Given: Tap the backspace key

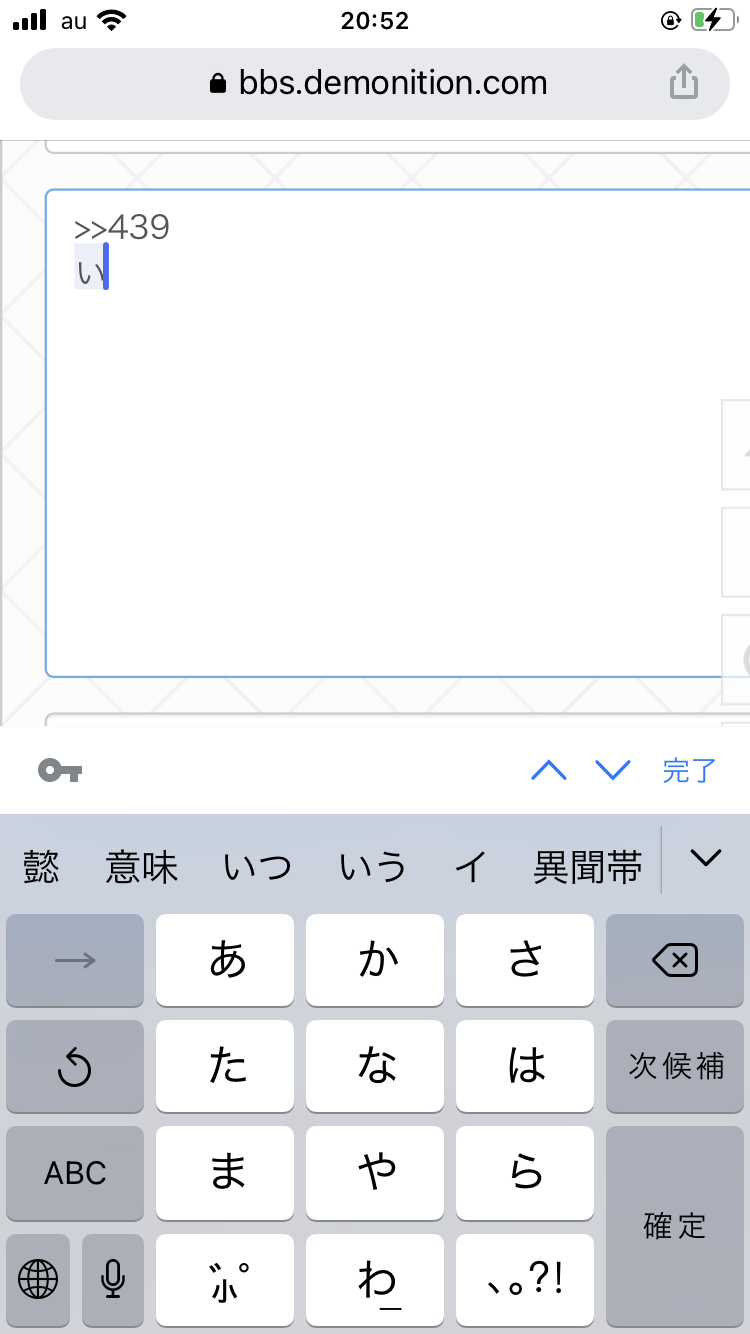Looking at the screenshot, I should point(675,960).
